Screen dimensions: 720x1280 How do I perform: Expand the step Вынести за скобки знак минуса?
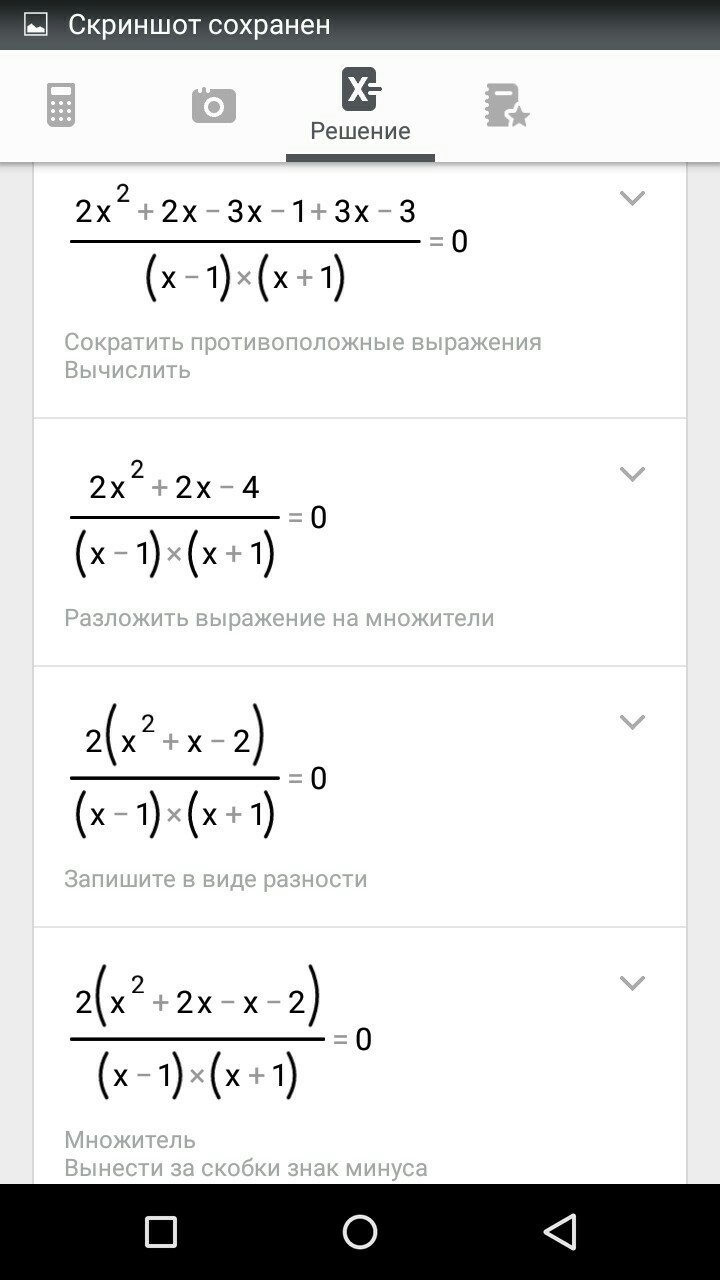pyautogui.click(x=632, y=982)
